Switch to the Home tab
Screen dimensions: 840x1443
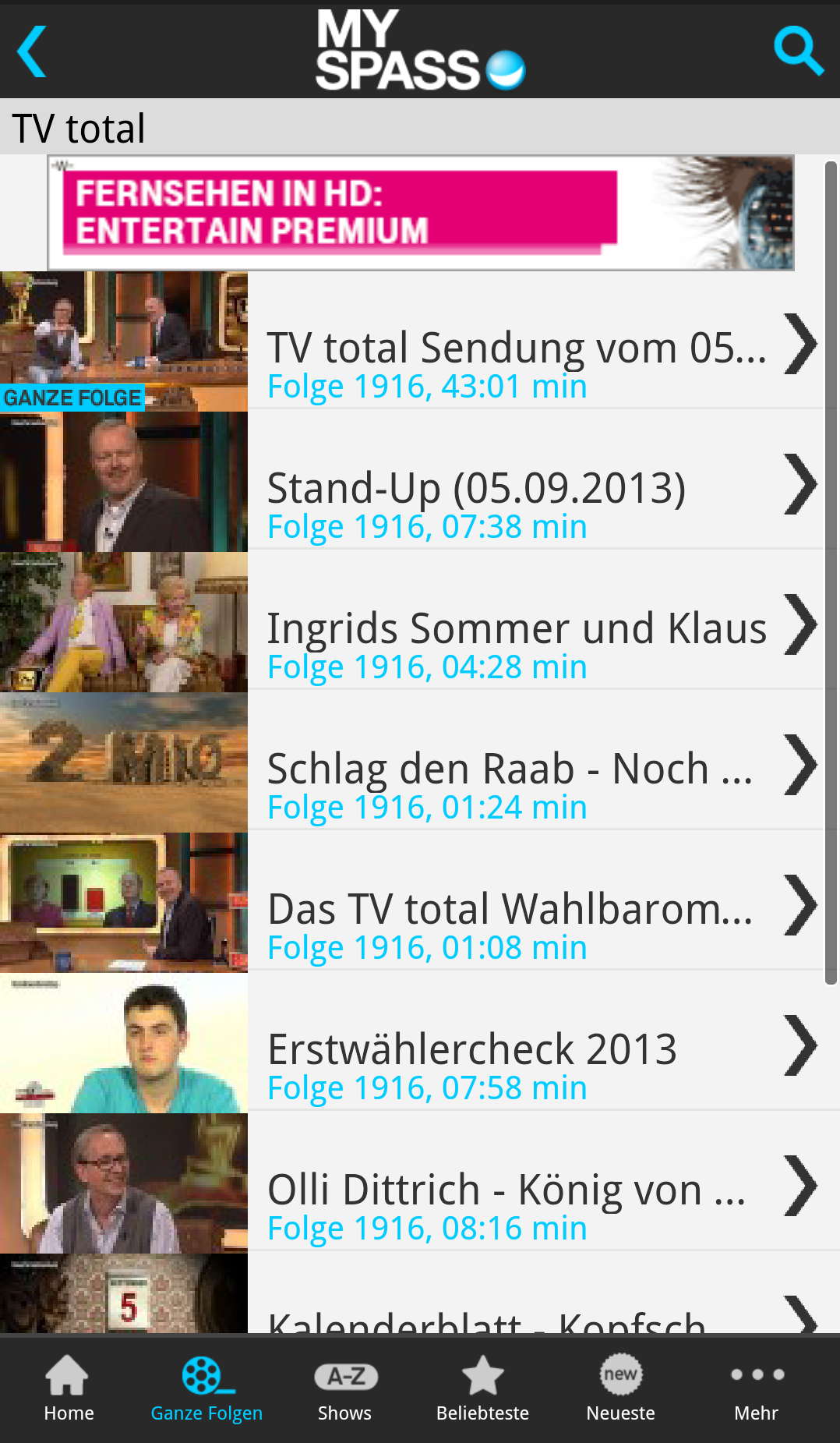point(69,1389)
